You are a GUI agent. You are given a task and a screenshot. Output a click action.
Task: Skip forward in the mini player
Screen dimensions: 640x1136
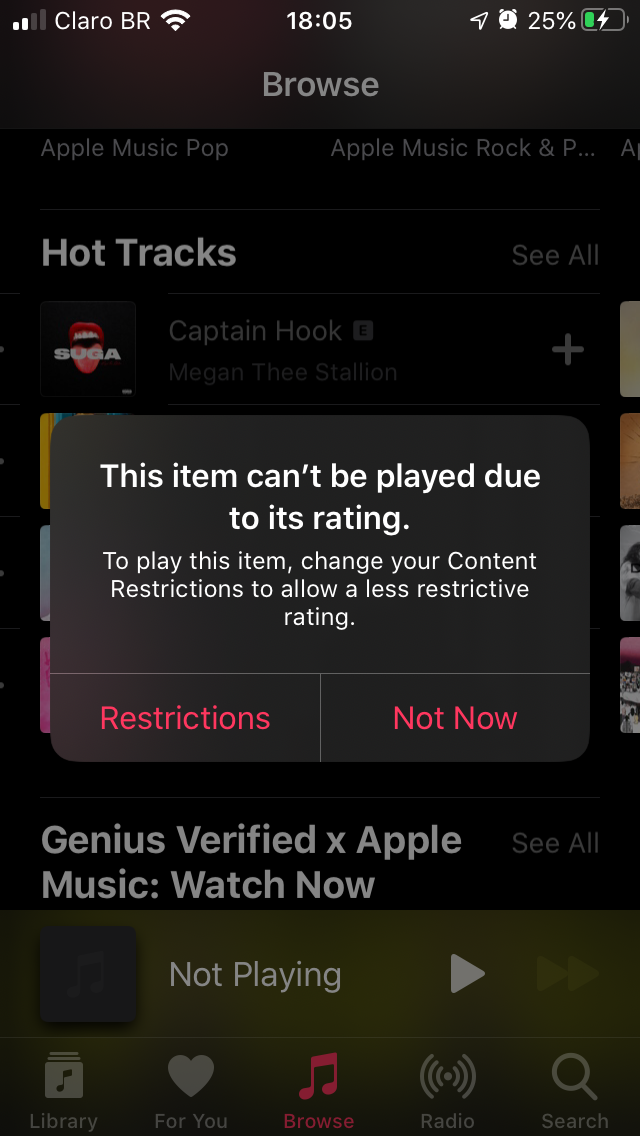pyautogui.click(x=568, y=974)
